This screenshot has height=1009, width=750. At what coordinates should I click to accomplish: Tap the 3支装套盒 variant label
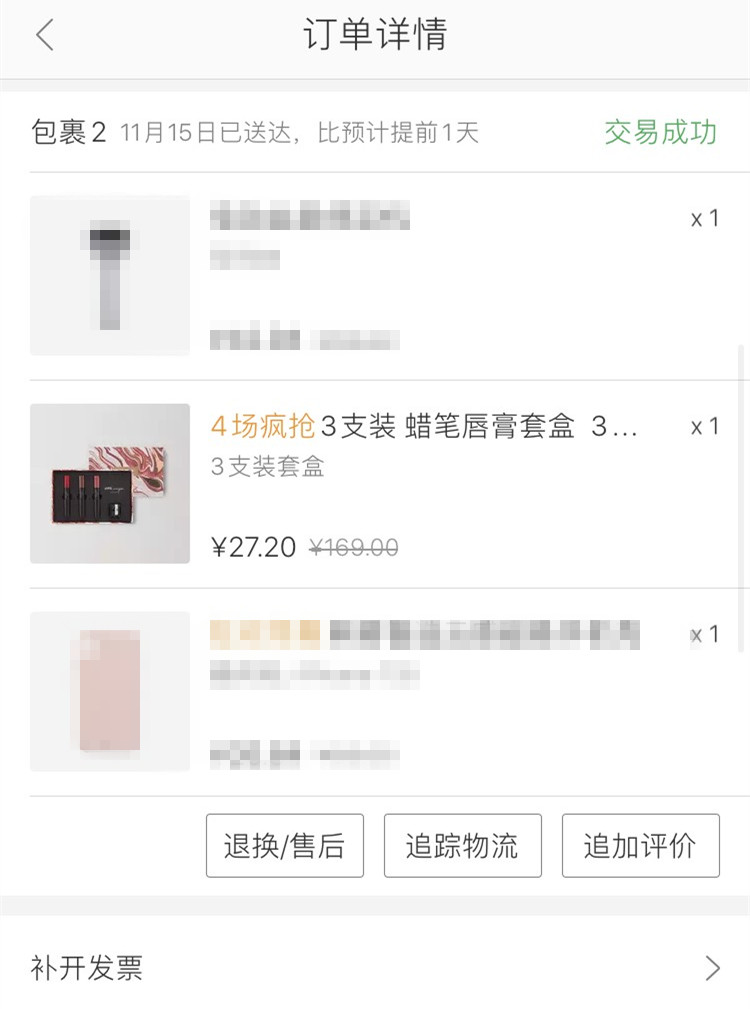tap(265, 468)
